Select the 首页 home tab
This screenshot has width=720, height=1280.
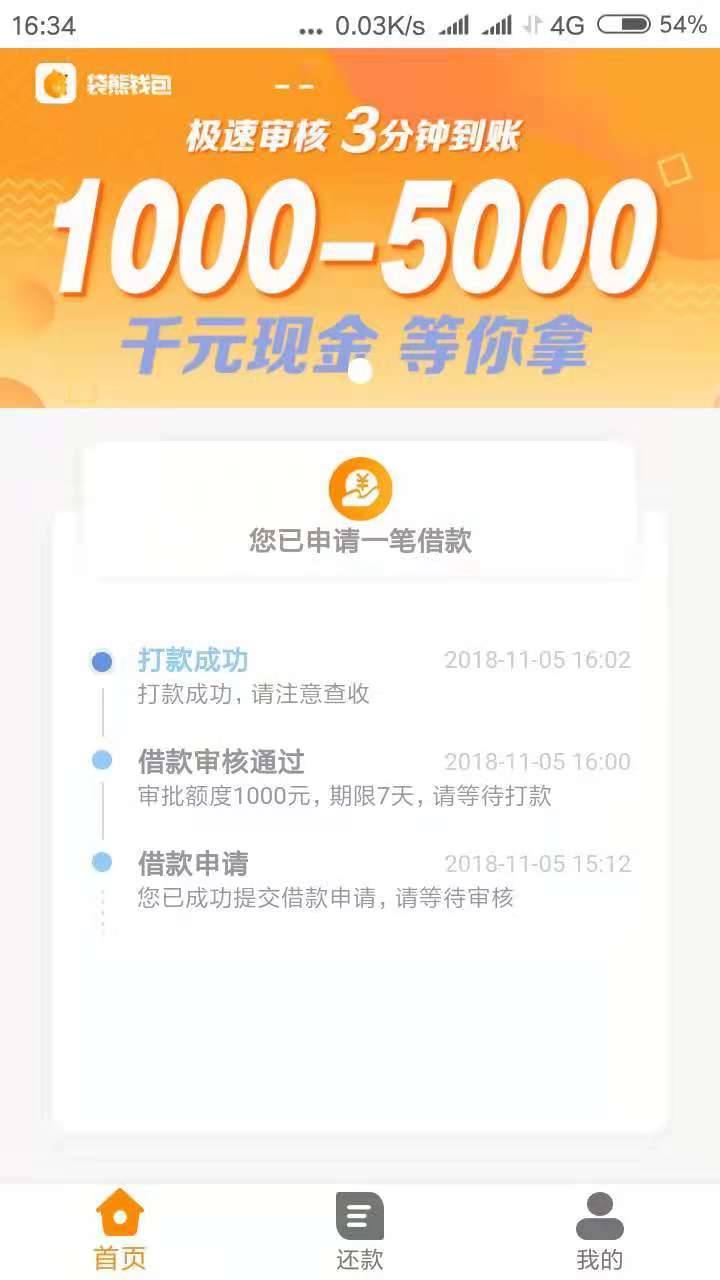tap(120, 1232)
